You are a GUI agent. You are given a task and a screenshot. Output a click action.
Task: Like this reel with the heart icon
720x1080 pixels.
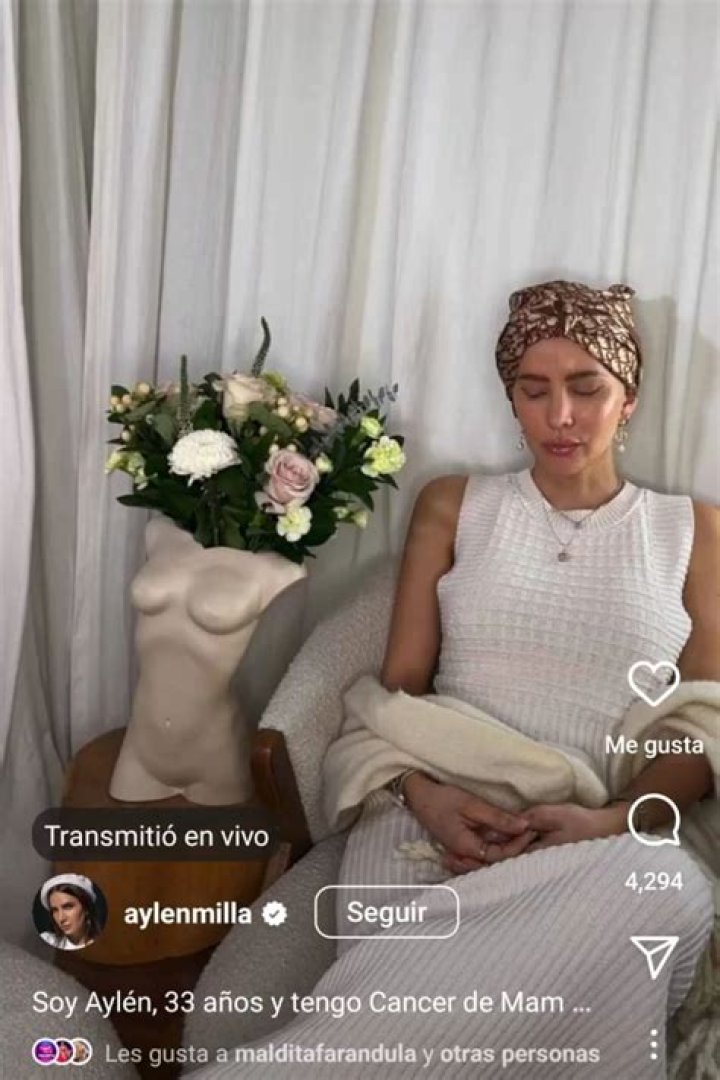pos(654,683)
